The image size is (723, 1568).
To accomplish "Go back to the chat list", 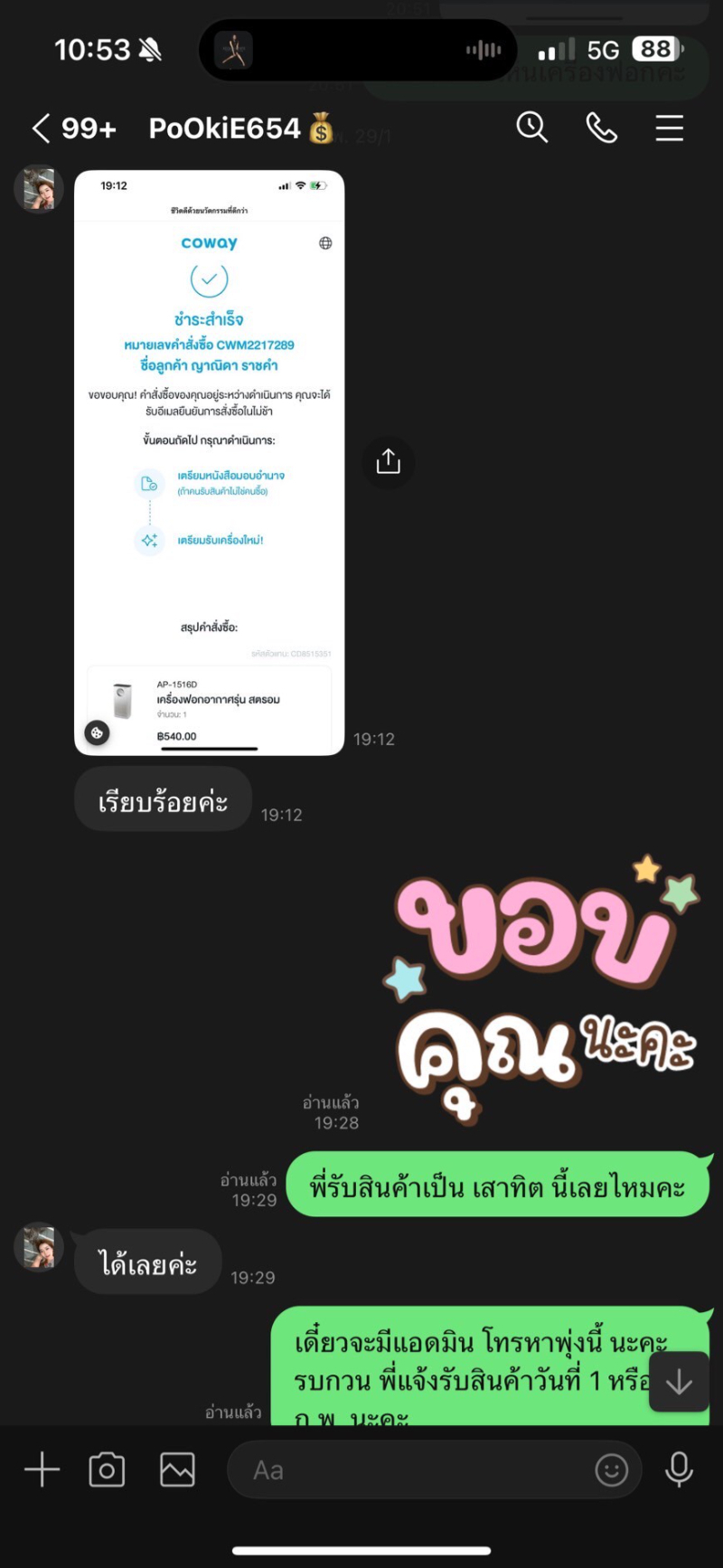I will pyautogui.click(x=41, y=128).
